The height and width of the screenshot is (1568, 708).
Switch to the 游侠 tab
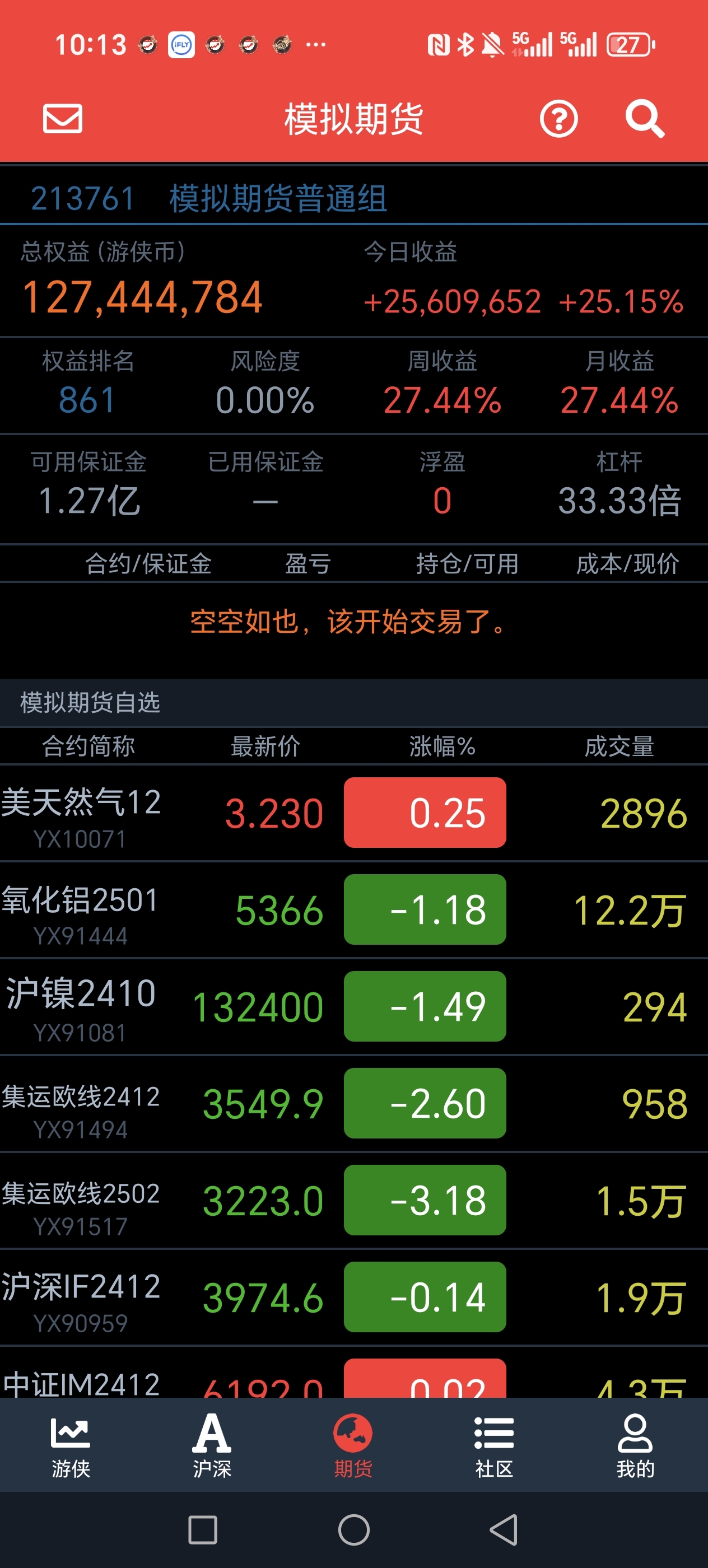tap(71, 1446)
